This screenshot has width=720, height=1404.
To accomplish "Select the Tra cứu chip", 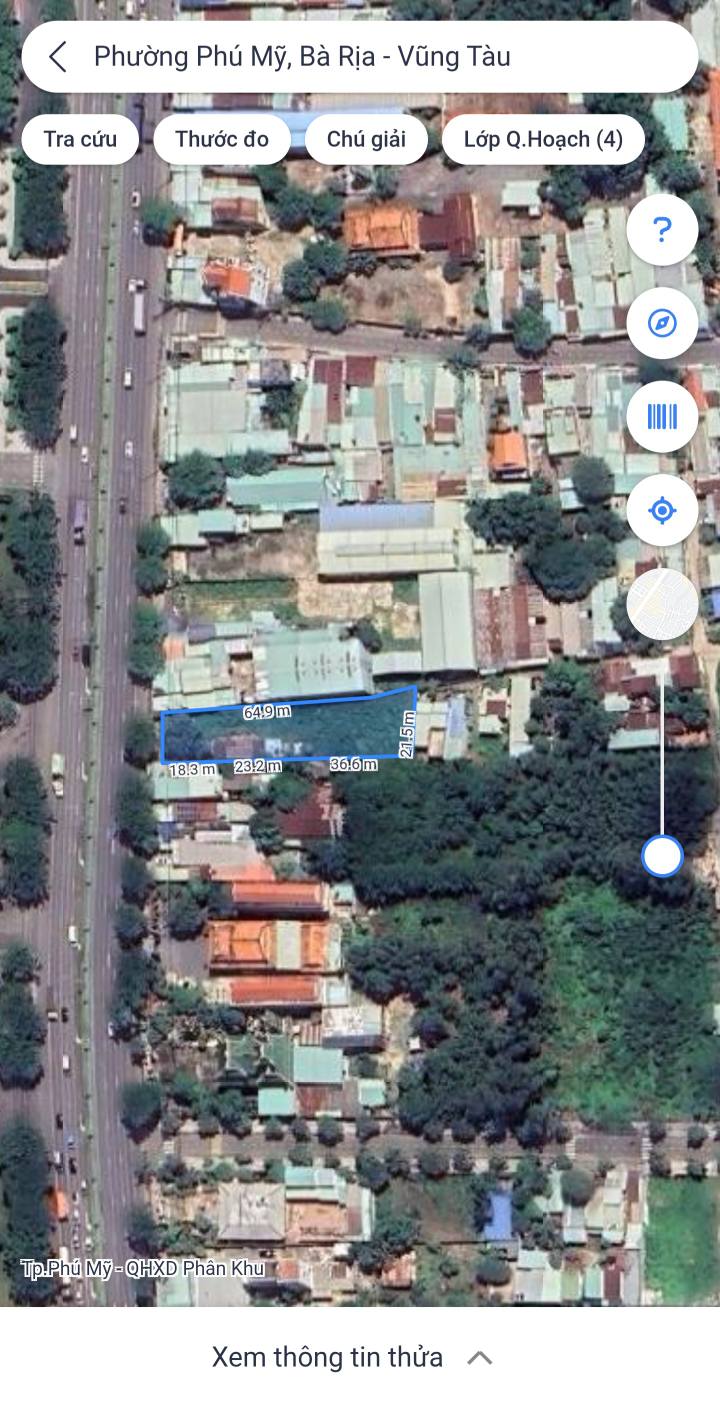I will (80, 139).
